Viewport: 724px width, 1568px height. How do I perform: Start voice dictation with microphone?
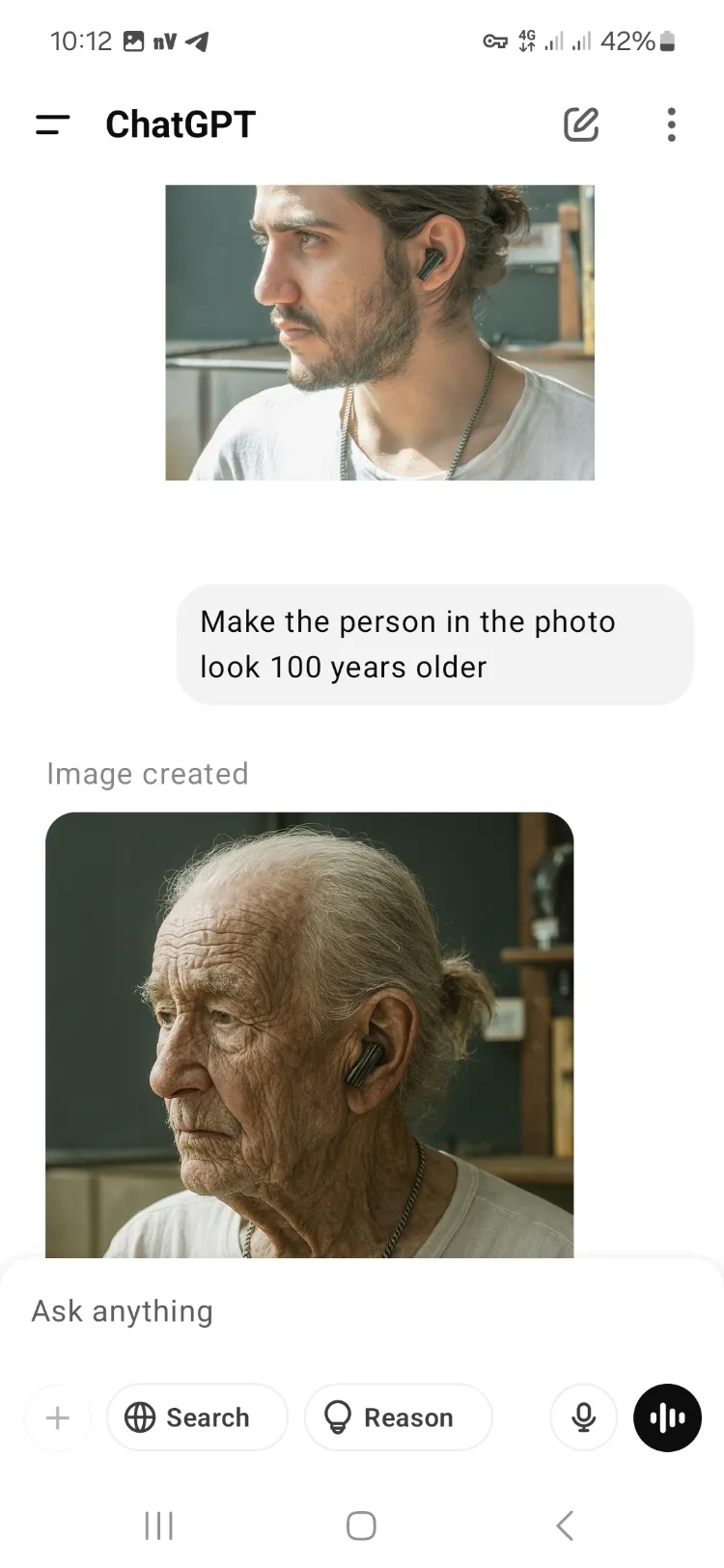tap(583, 1417)
